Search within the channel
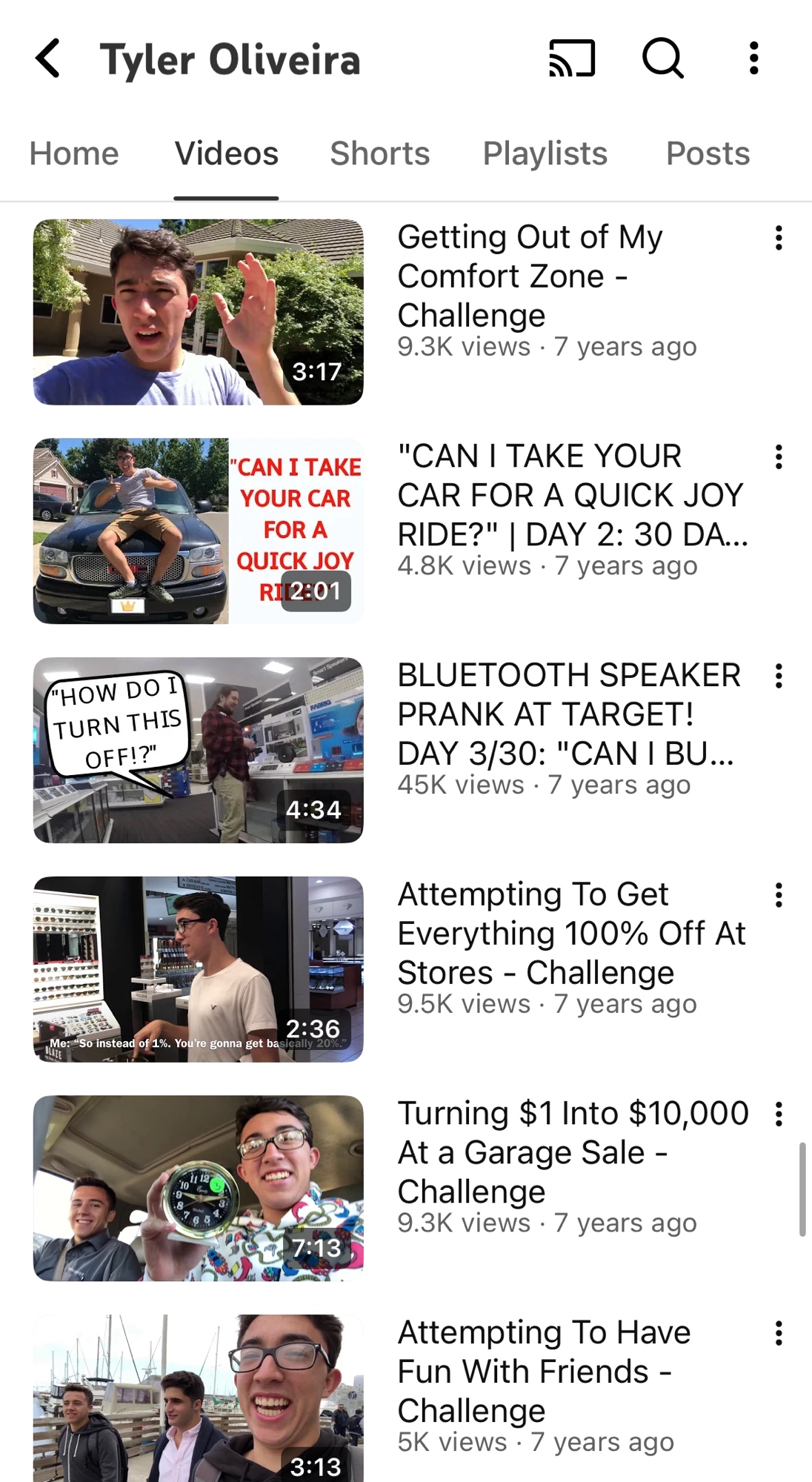The width and height of the screenshot is (812, 1482). [x=662, y=59]
